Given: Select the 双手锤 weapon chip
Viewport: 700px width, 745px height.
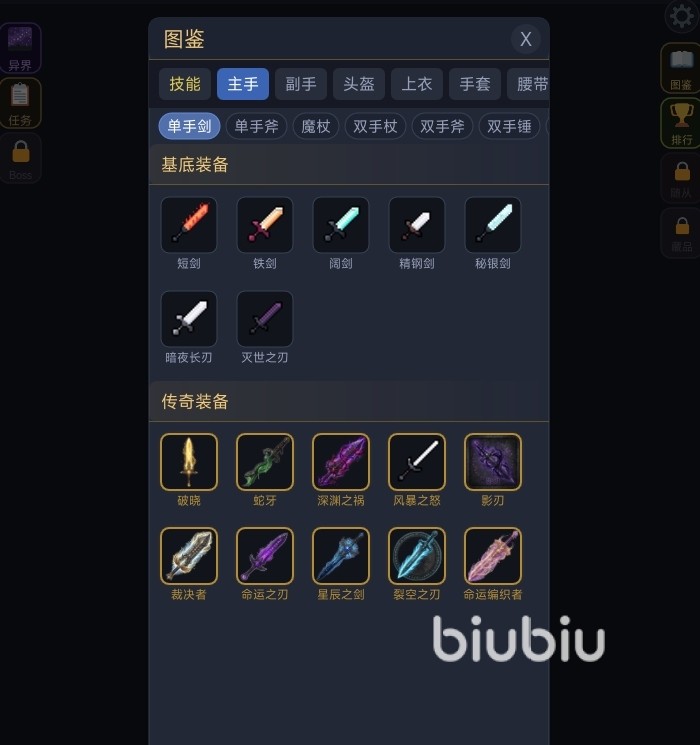Looking at the screenshot, I should (x=508, y=126).
